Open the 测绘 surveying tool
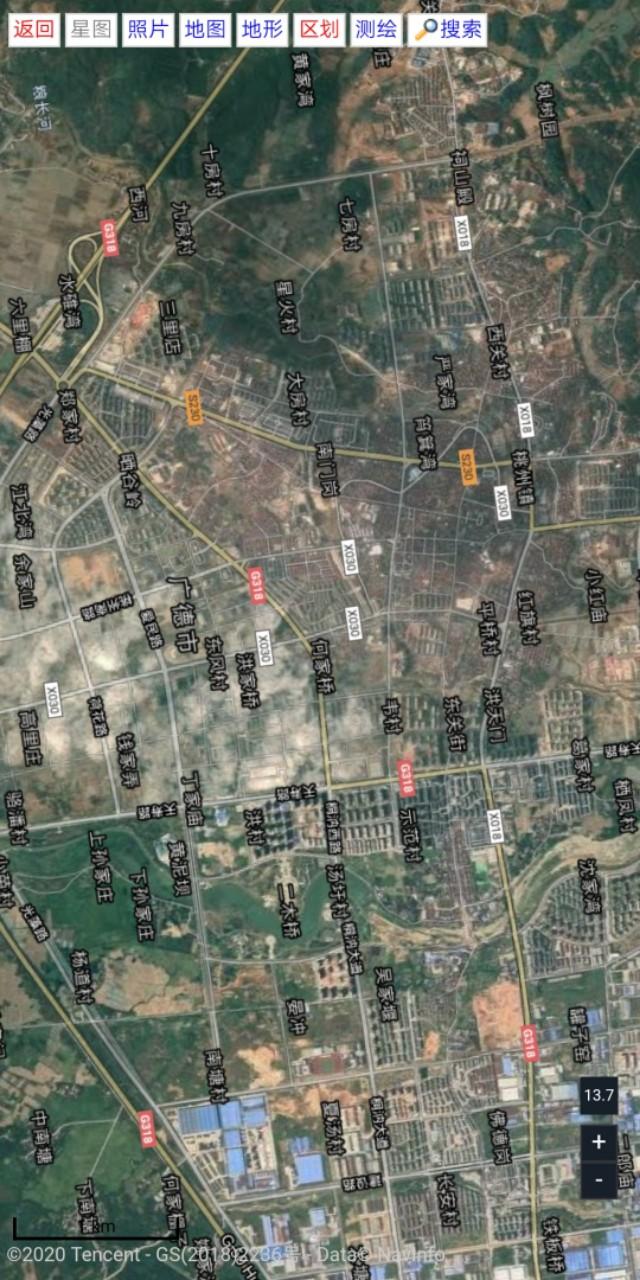Image resolution: width=640 pixels, height=1280 pixels. click(x=376, y=30)
